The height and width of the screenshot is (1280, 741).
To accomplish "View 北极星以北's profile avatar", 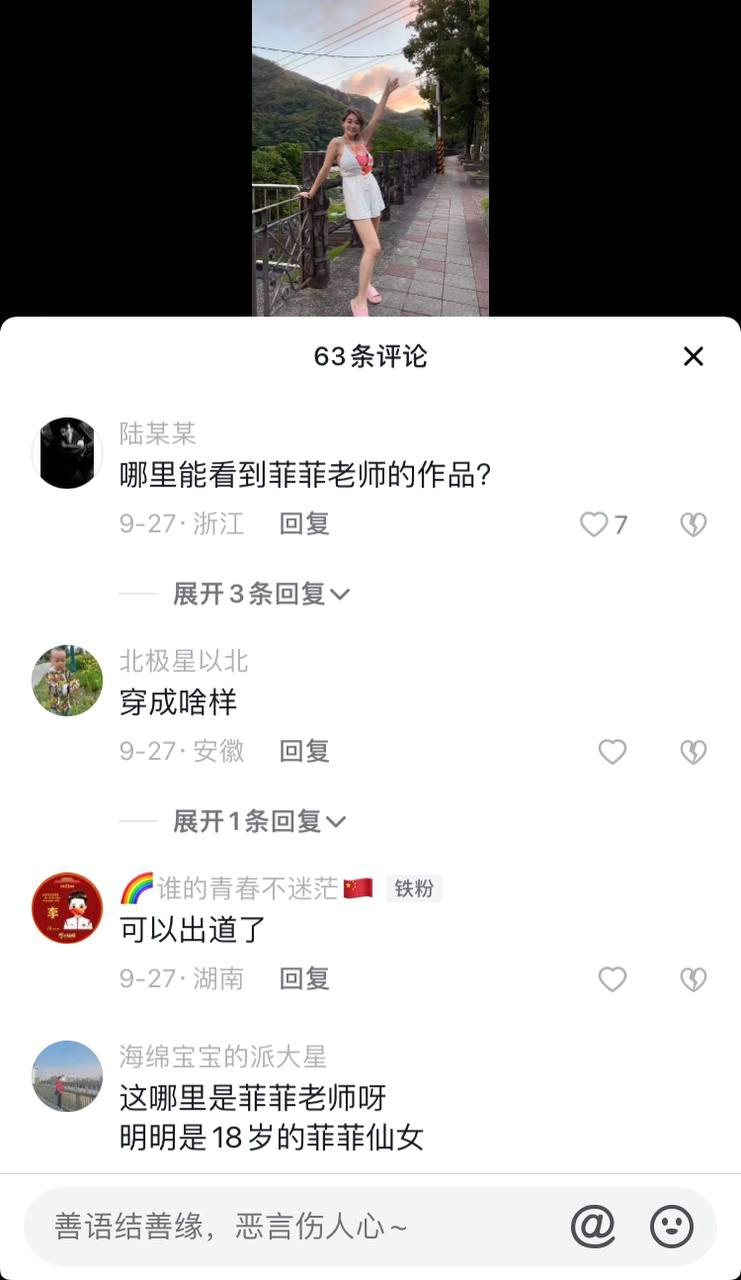I will (x=67, y=681).
